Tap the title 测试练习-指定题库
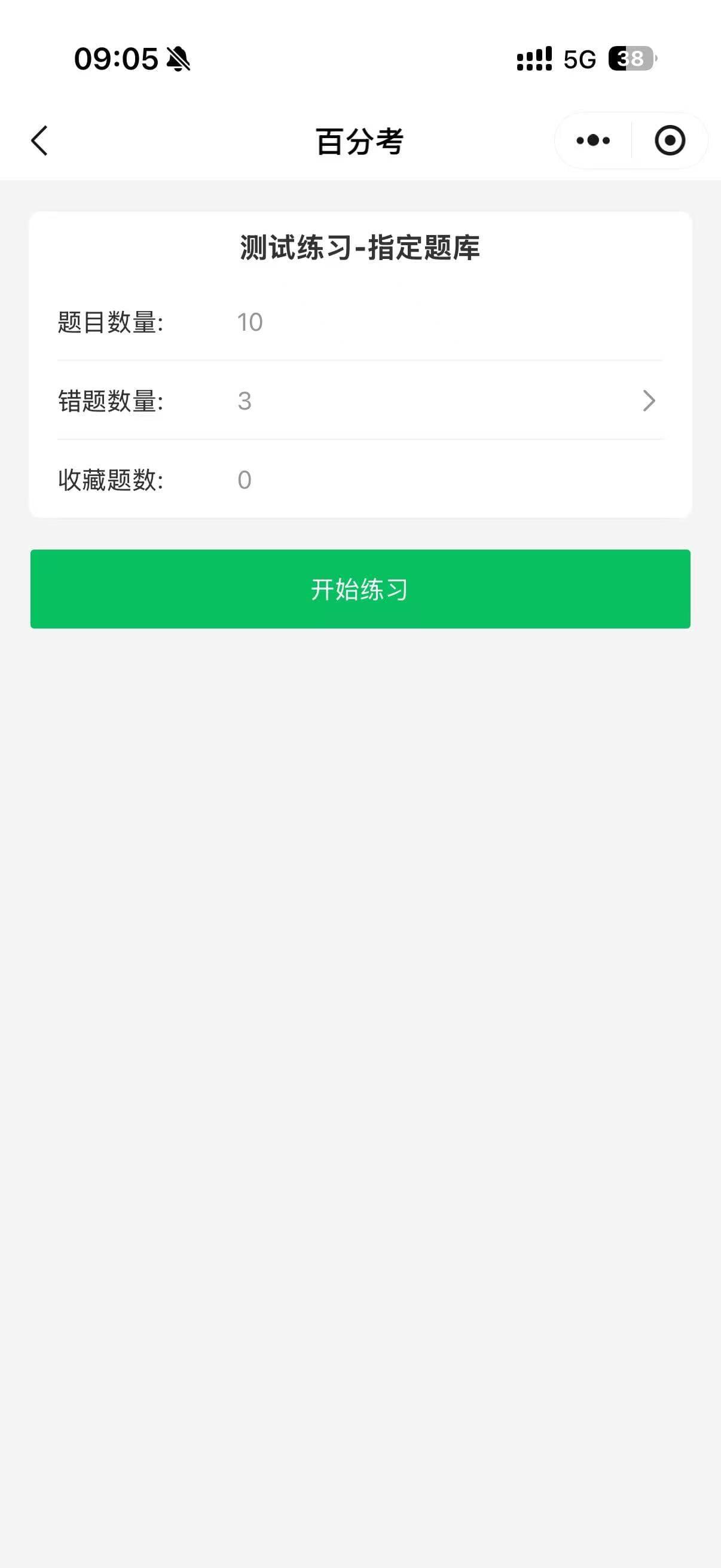Screen dimensions: 721x1568 (x=360, y=248)
